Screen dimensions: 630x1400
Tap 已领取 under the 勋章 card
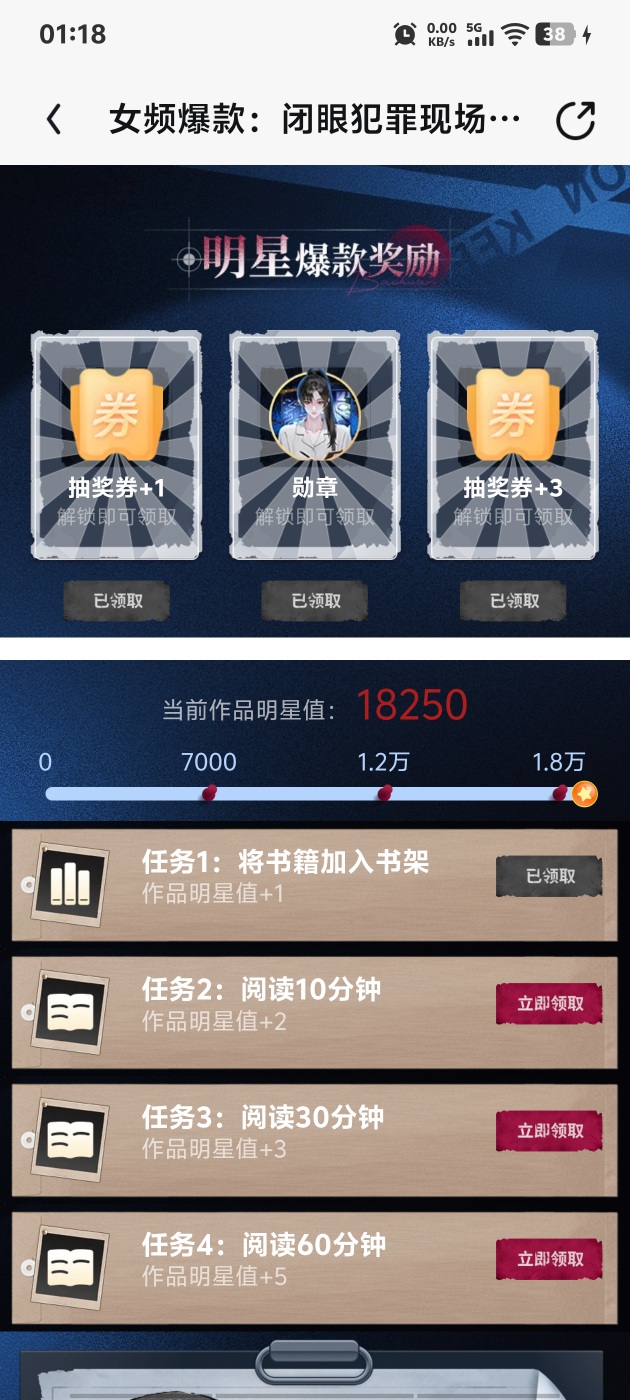(x=315, y=601)
